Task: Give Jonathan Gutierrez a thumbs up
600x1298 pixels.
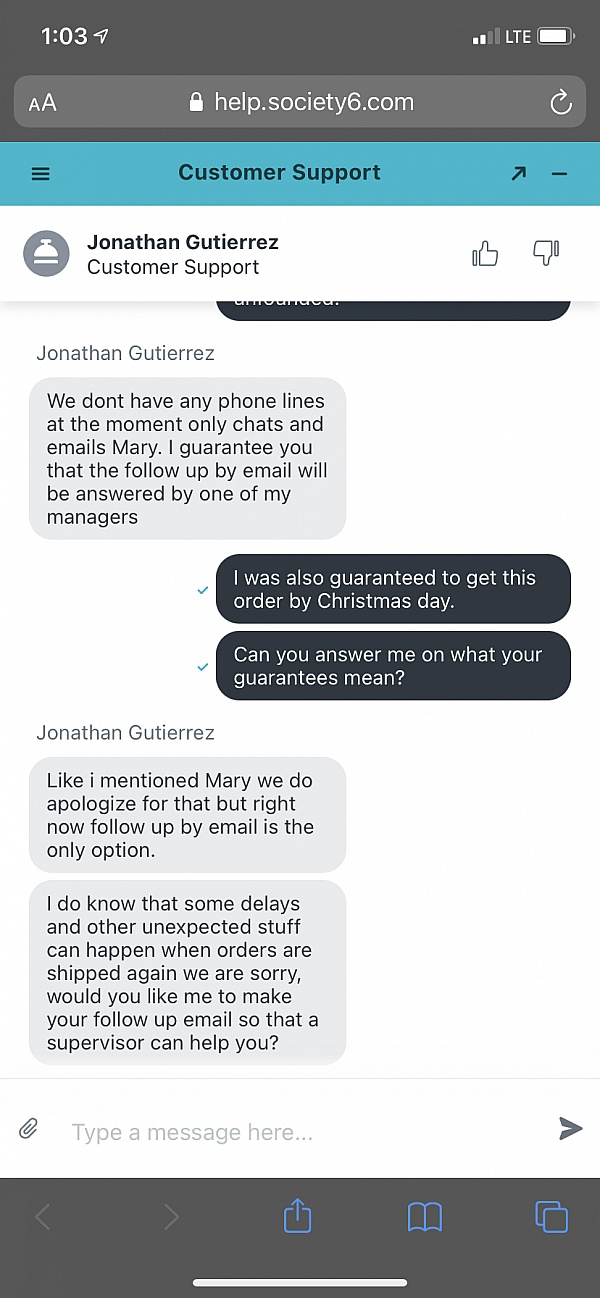Action: [x=485, y=254]
